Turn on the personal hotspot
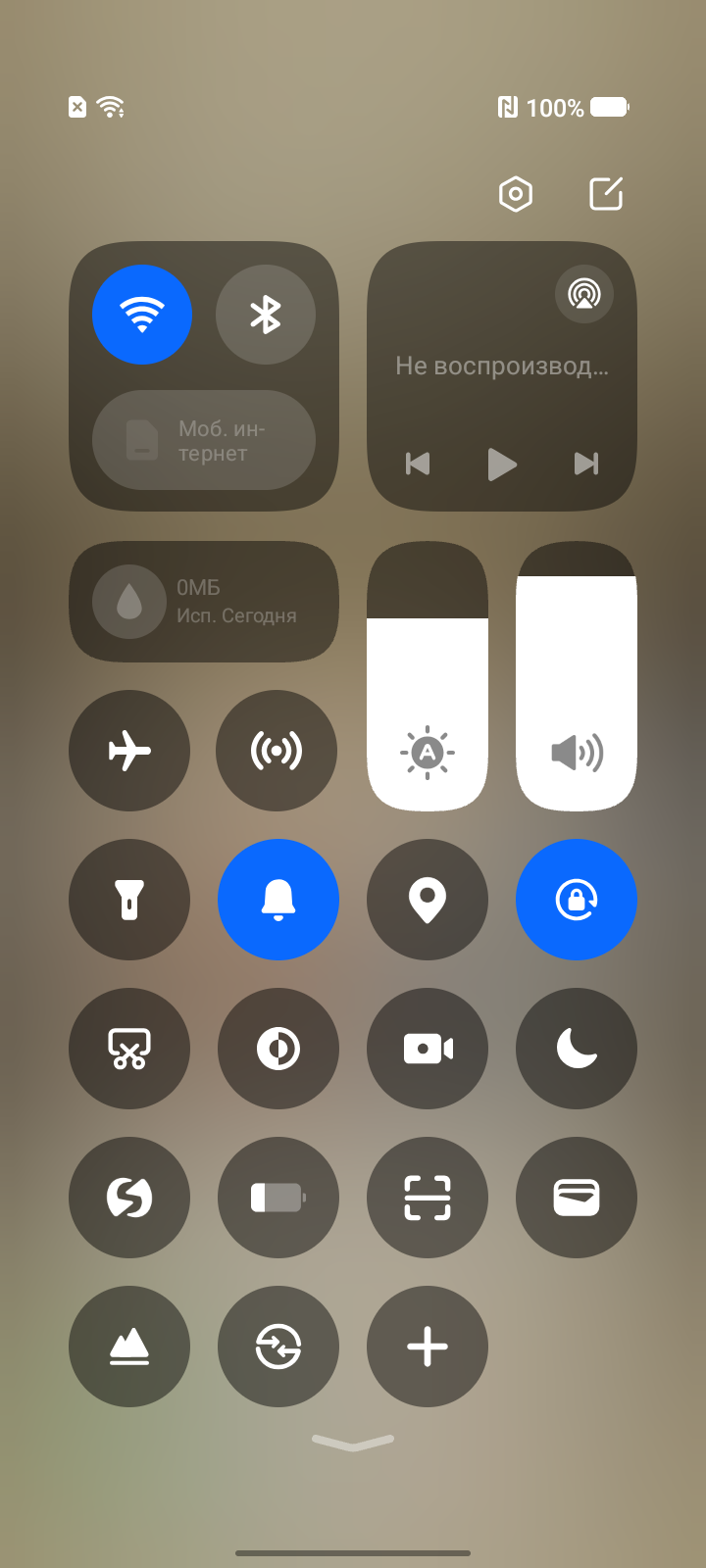The height and width of the screenshot is (1568, 706). click(277, 751)
